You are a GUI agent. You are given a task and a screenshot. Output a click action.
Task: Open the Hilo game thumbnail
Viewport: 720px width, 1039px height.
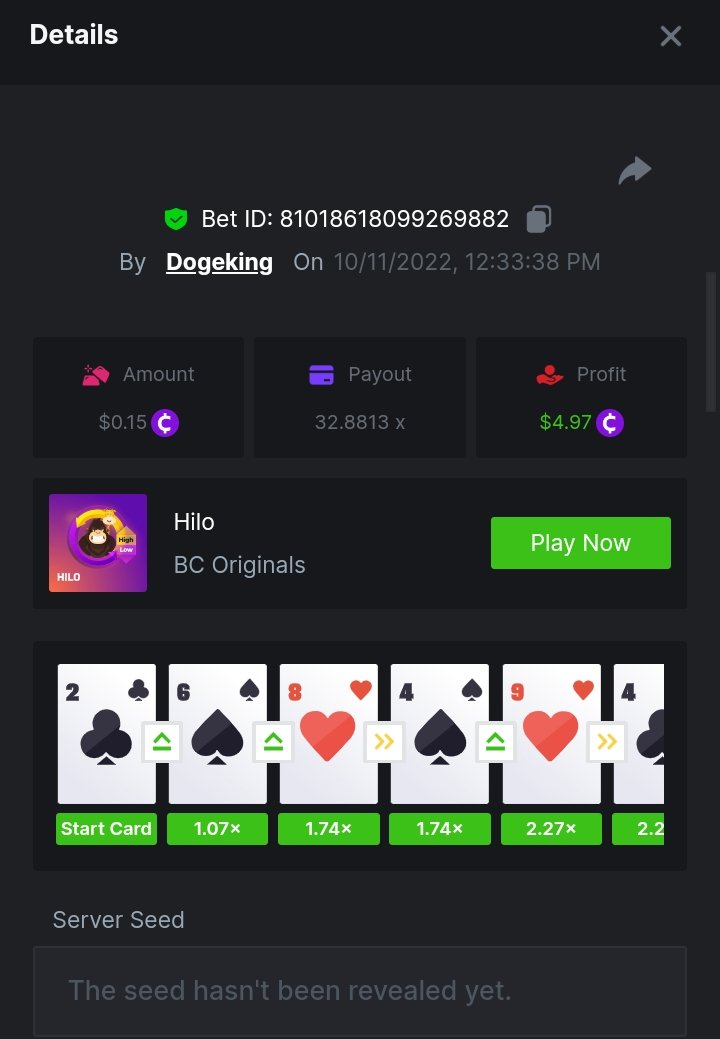tap(98, 543)
